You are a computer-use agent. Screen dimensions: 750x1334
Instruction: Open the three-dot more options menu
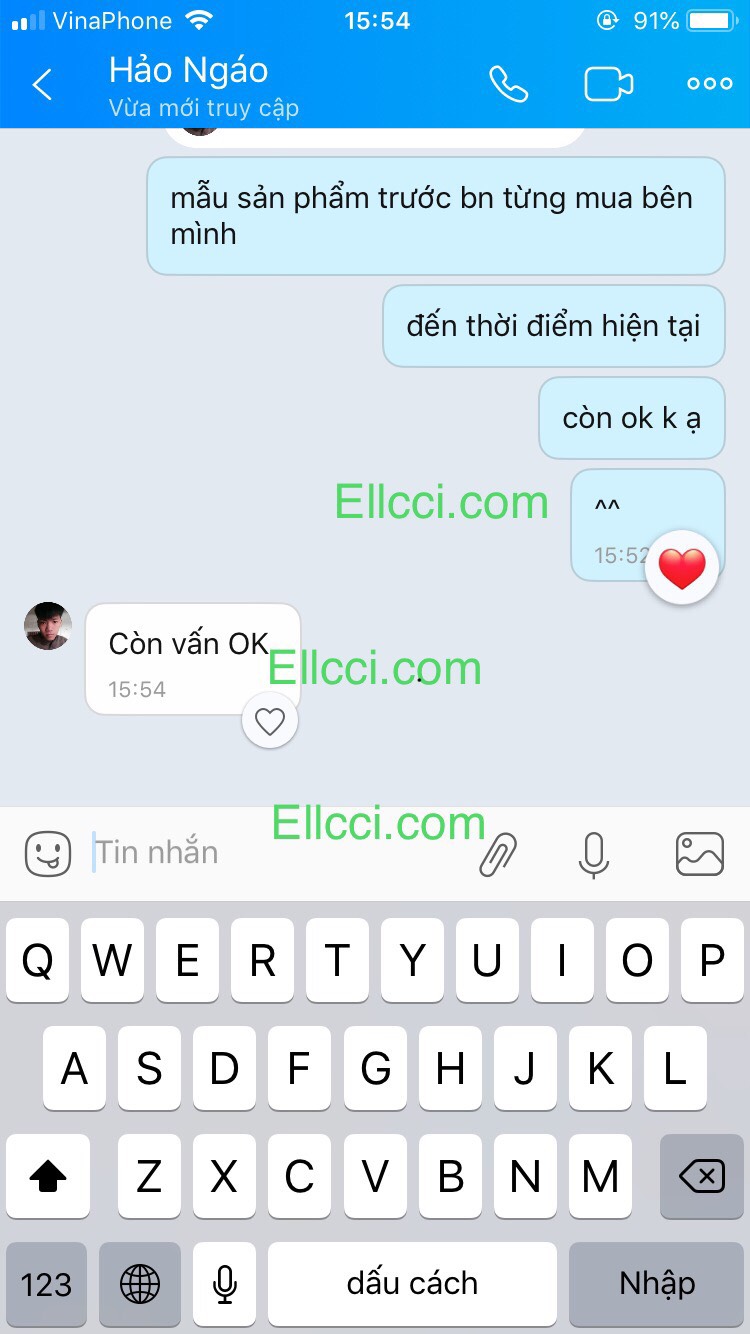tap(709, 84)
